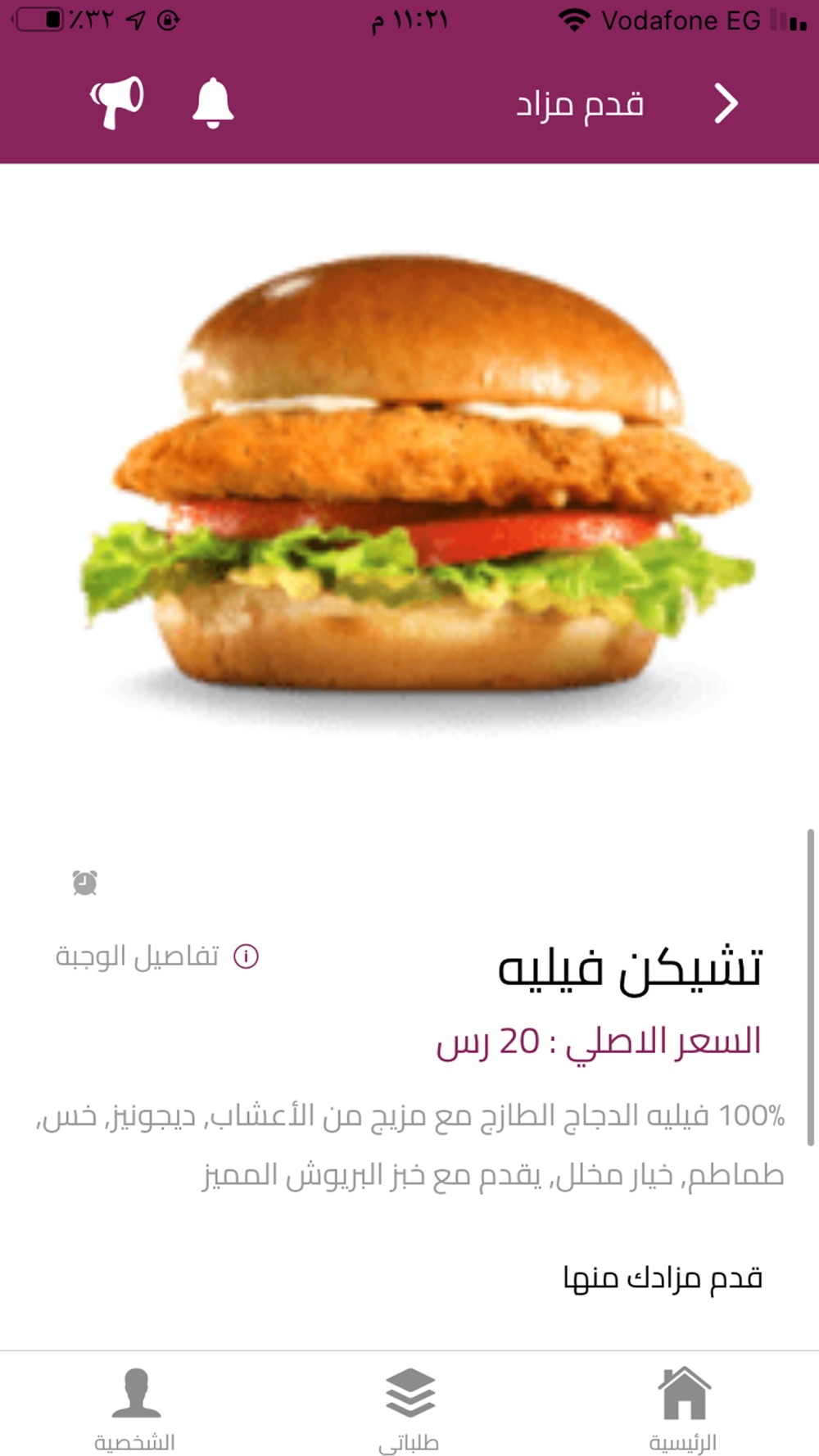Open the megaphone announcements icon
The height and width of the screenshot is (1456, 819).
[x=117, y=103]
